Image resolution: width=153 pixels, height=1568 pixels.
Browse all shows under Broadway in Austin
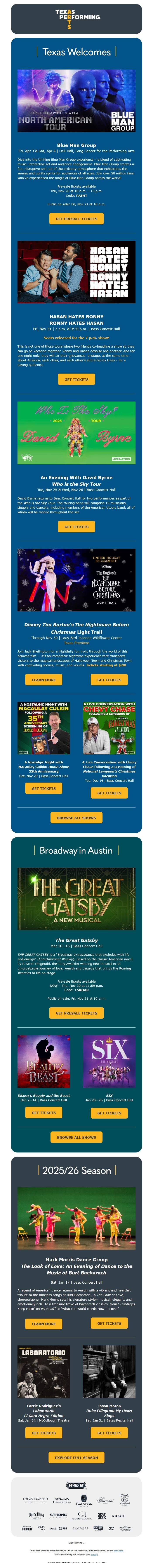tap(76, 1138)
